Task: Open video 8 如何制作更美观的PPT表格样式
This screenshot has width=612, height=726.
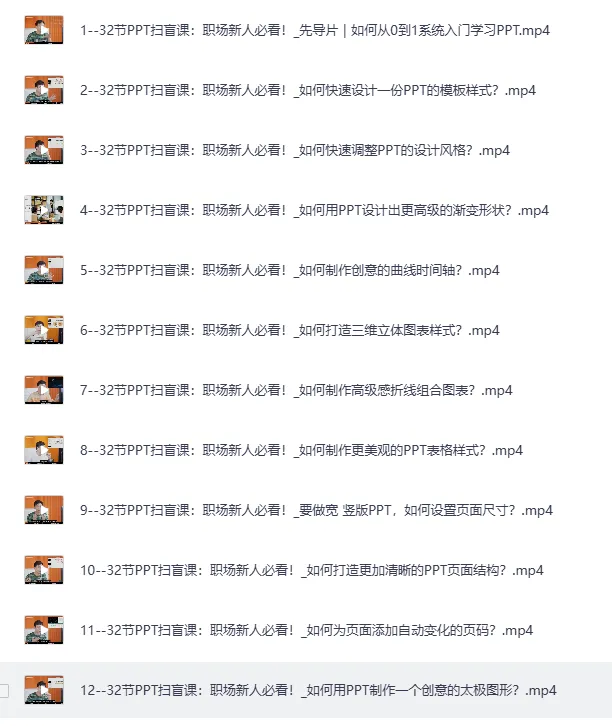Action: coord(302,450)
